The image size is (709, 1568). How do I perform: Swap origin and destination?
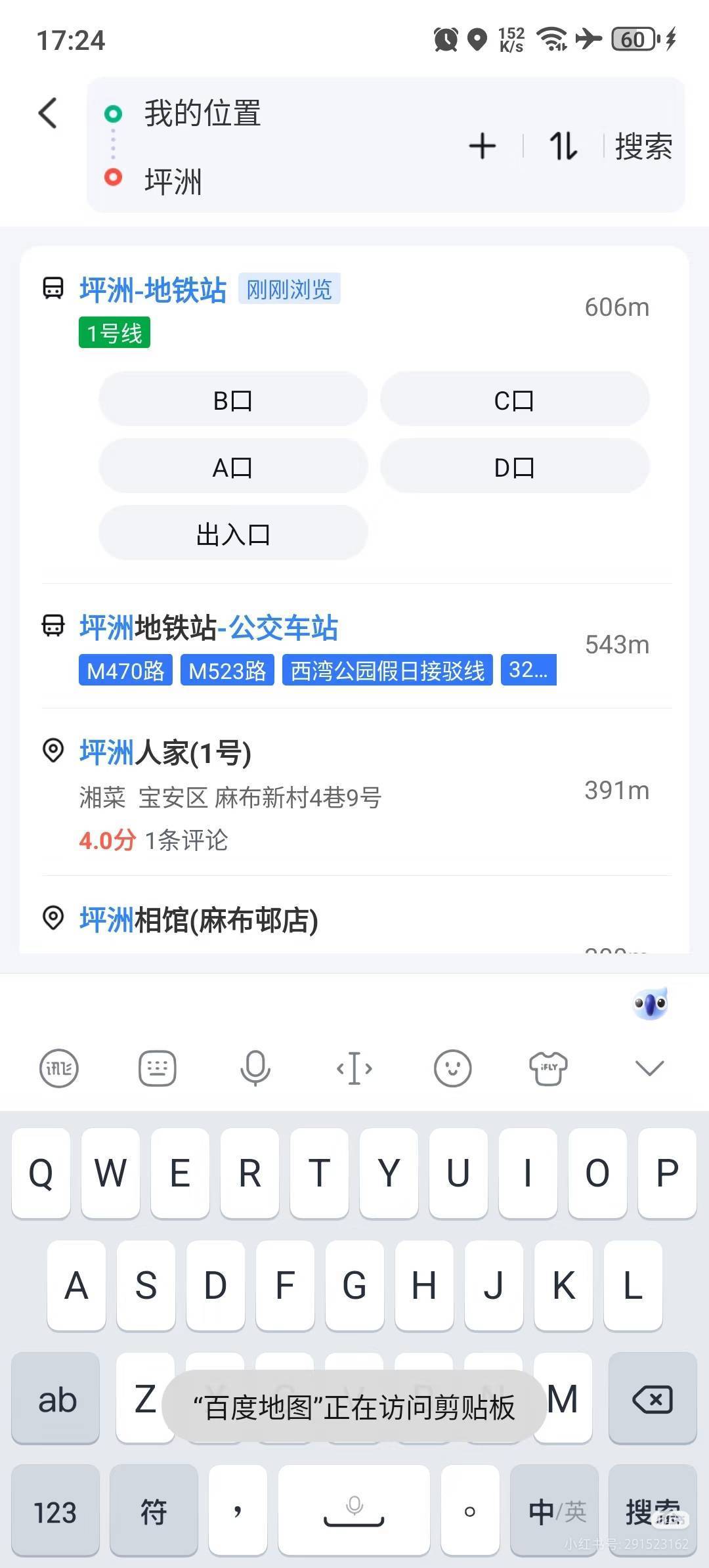coord(563,146)
